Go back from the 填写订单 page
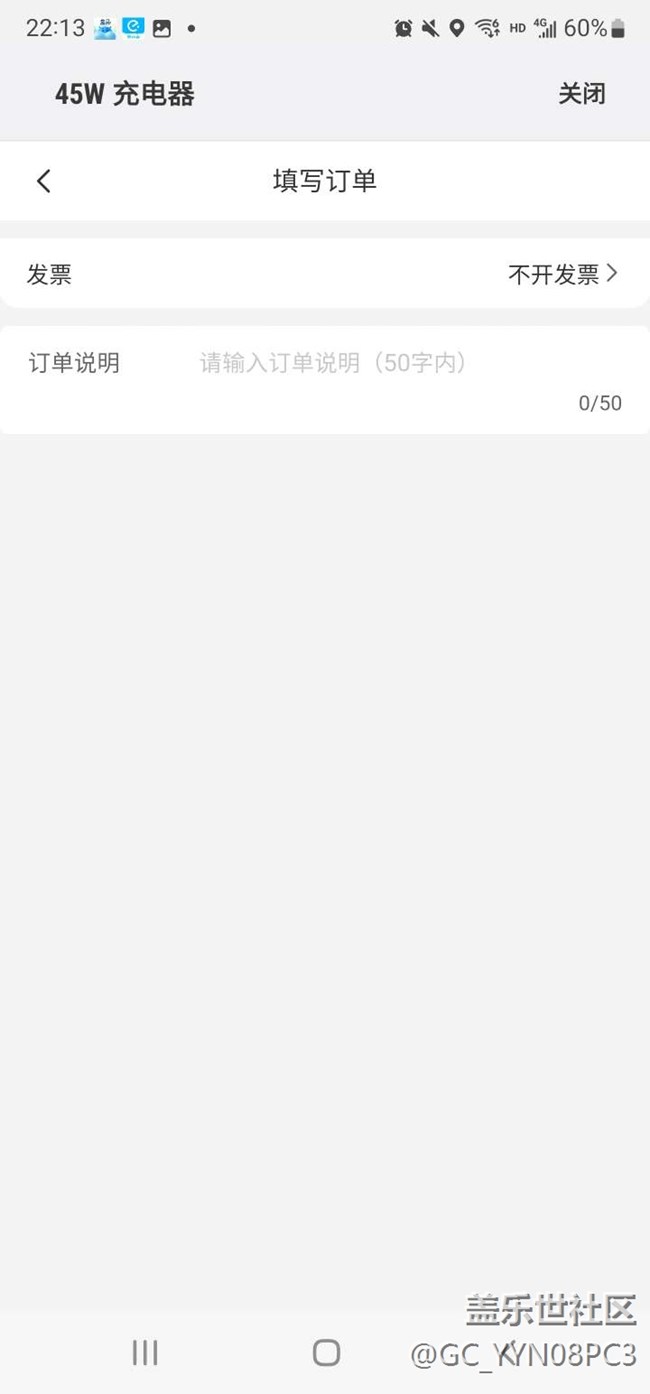 pyautogui.click(x=43, y=181)
